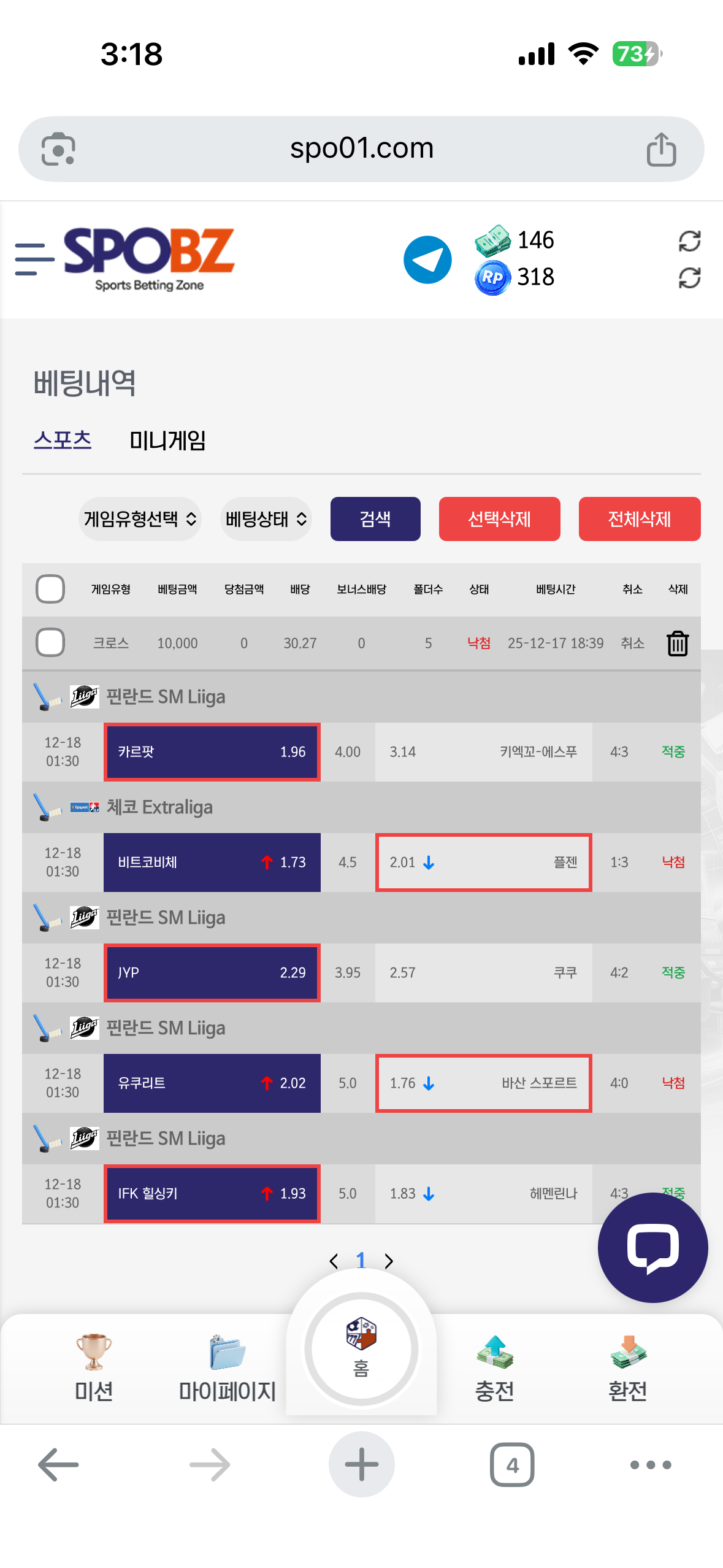Check the select-all checkbox in the table header
Viewport: 723px width, 1568px height.
(x=50, y=589)
